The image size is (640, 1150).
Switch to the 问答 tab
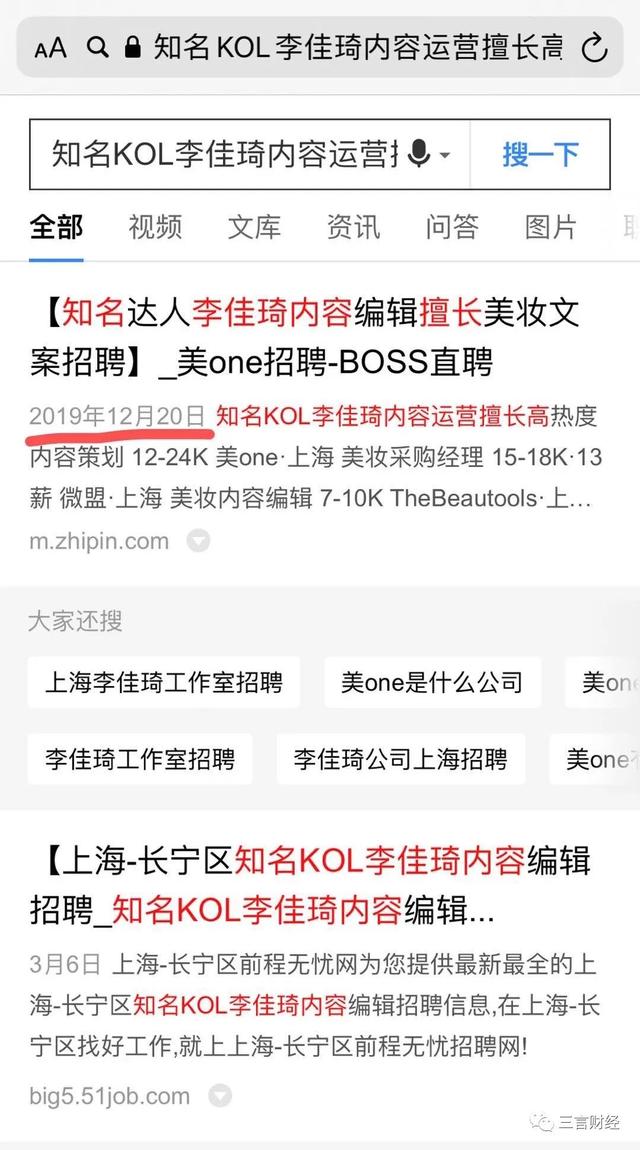point(452,227)
